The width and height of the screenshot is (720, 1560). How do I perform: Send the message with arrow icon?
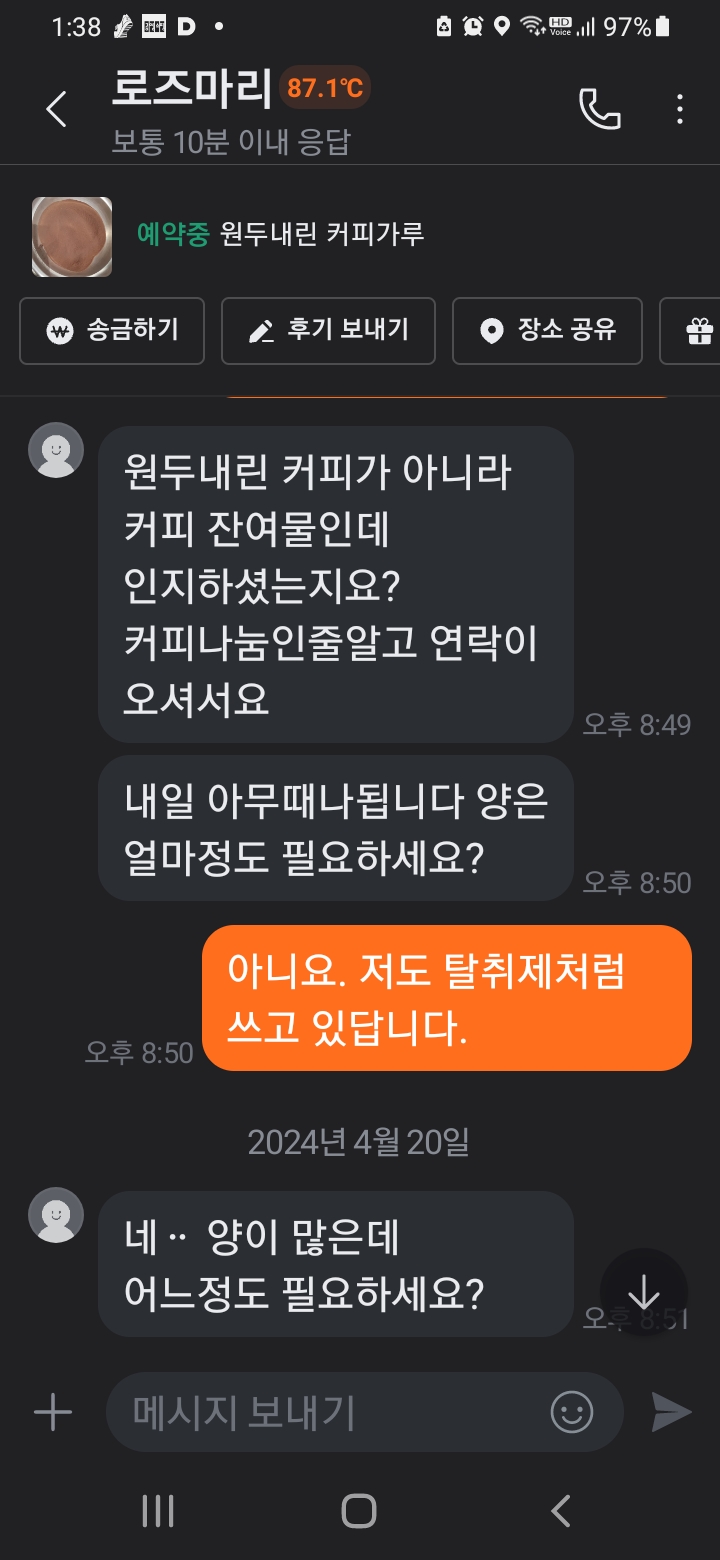[671, 1412]
